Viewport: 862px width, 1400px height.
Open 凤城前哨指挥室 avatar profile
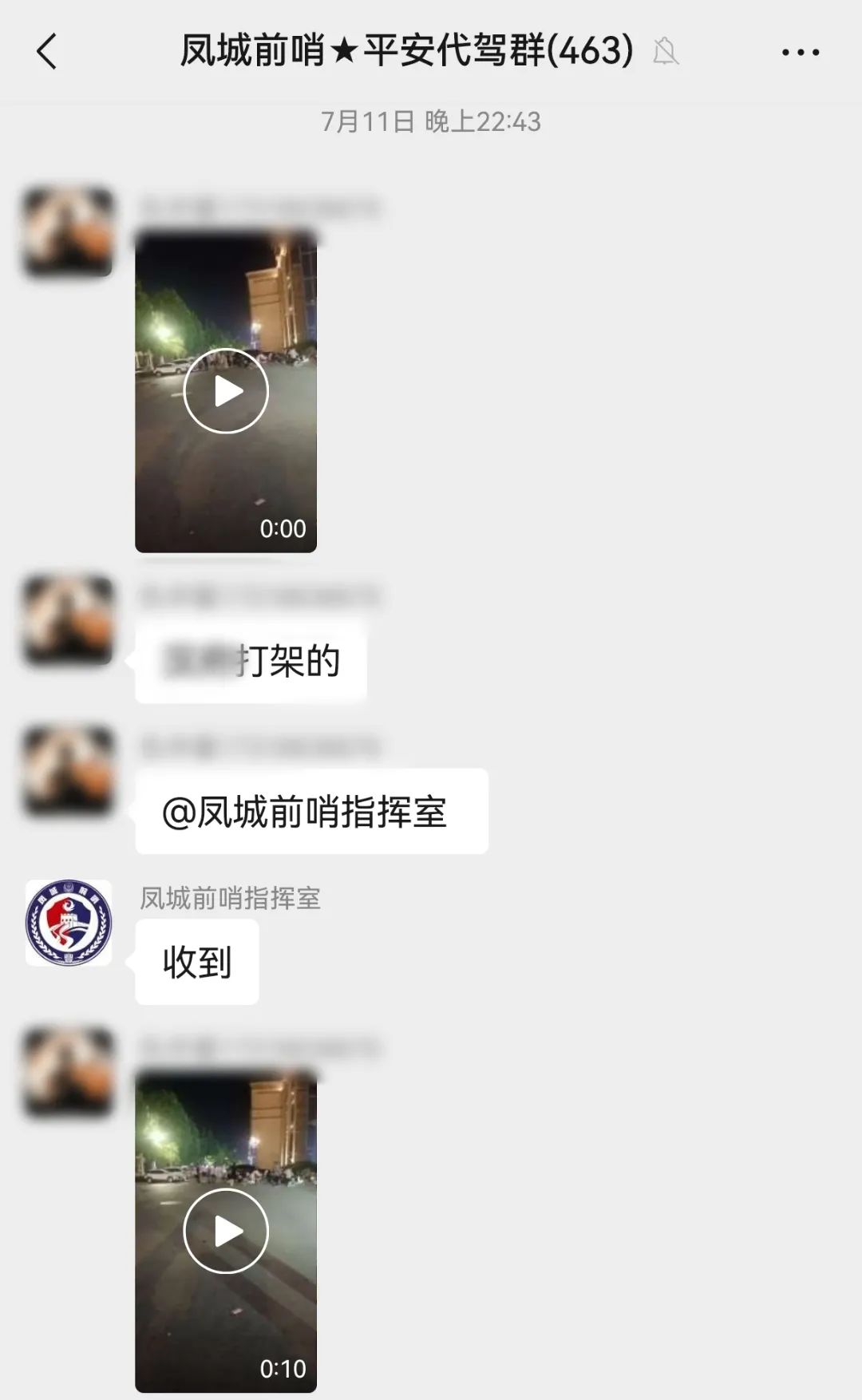69,923
